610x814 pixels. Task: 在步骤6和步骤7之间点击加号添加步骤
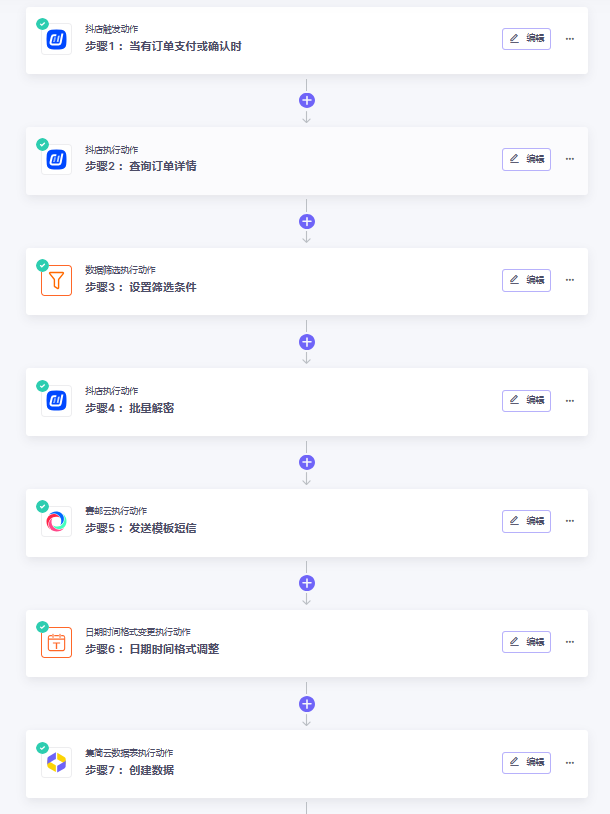[x=307, y=703]
